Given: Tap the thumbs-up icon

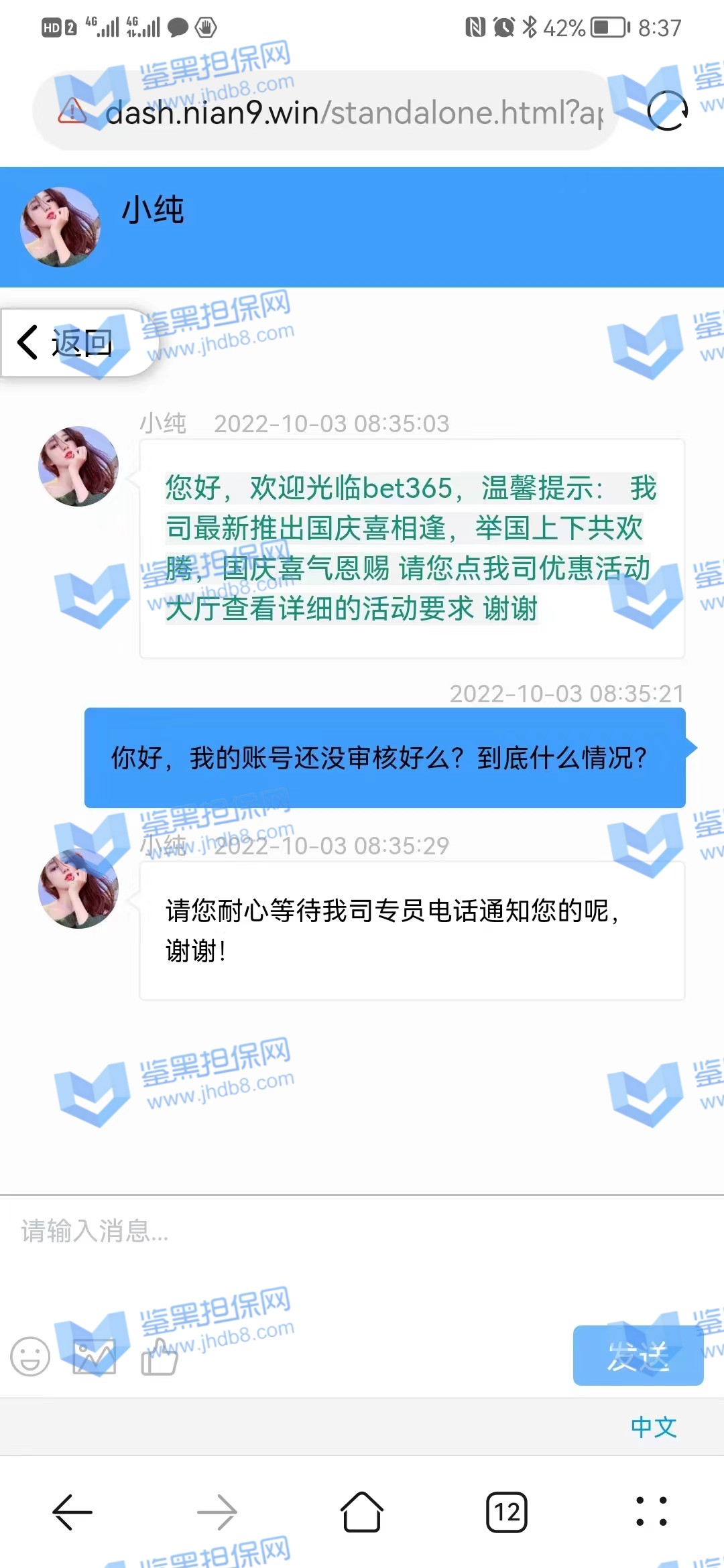Looking at the screenshot, I should [159, 1357].
